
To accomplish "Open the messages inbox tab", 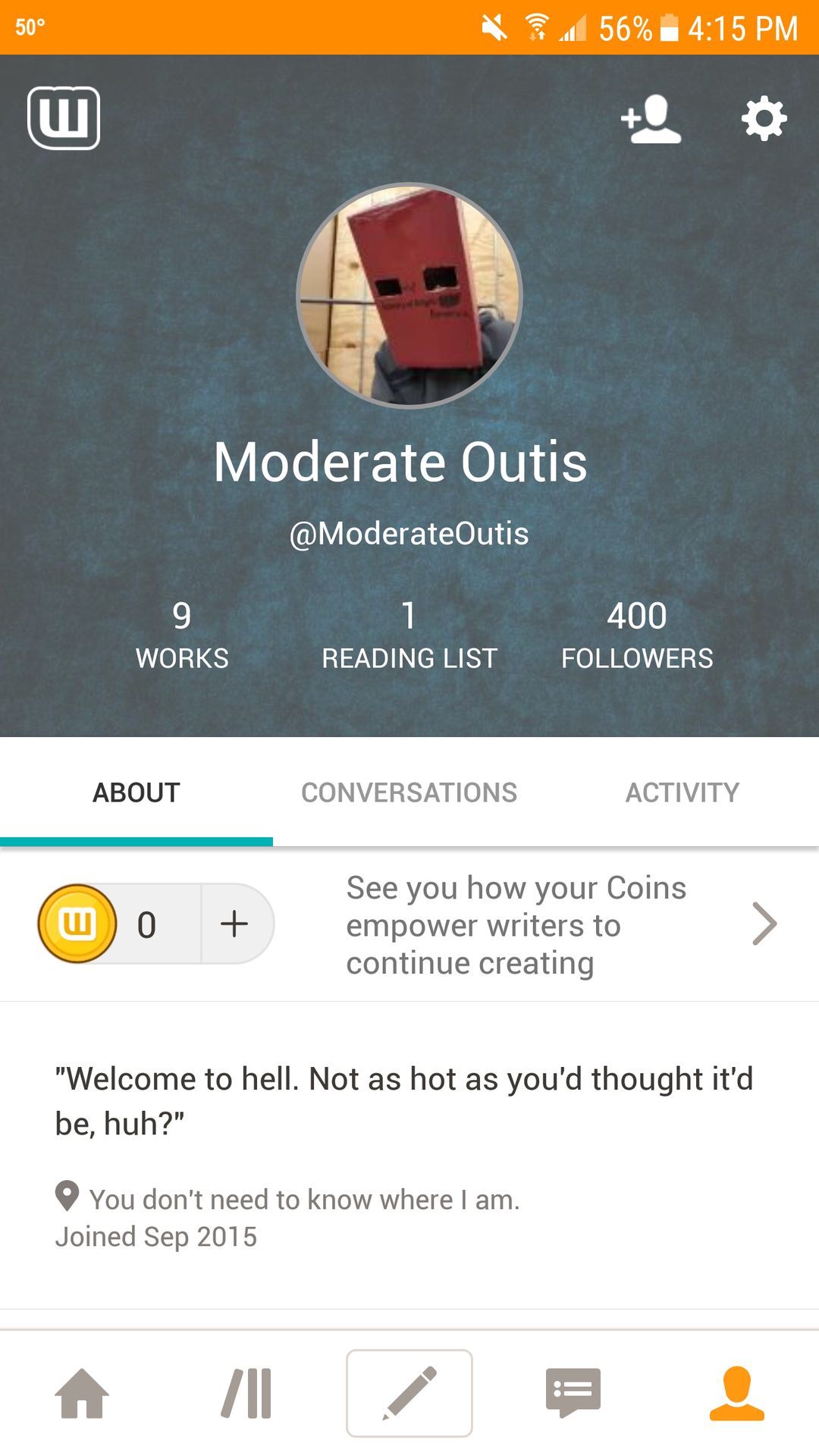I will [573, 1393].
